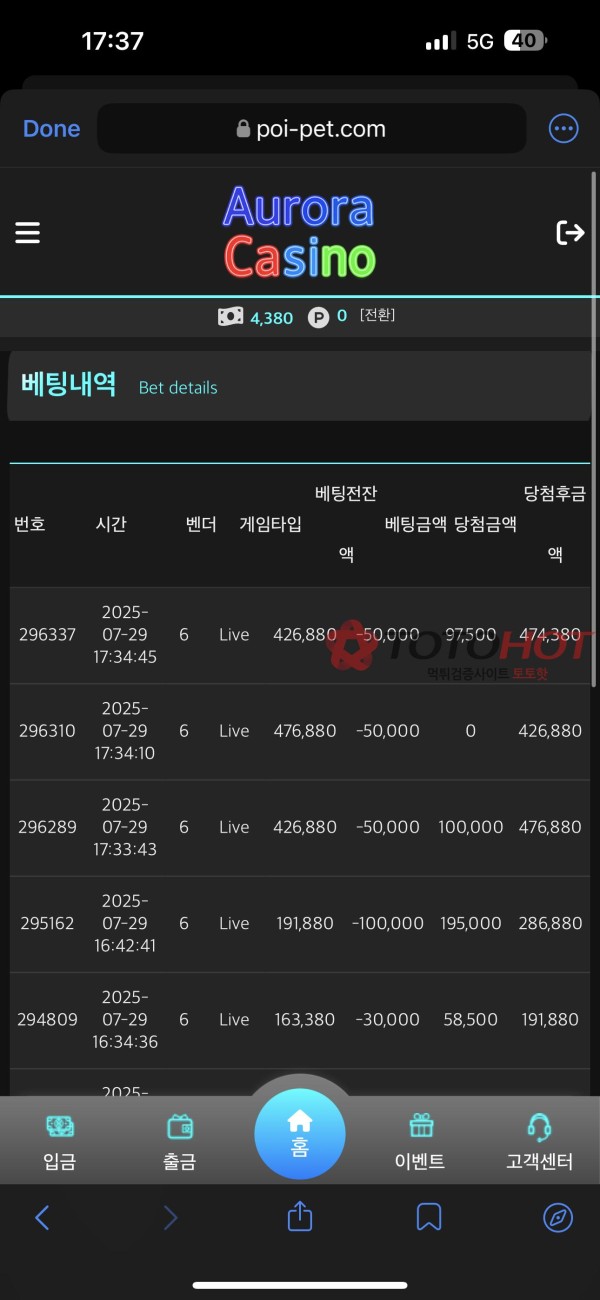The height and width of the screenshot is (1300, 600).
Task: Tap the poi-pet.com address bar
Action: pyautogui.click(x=311, y=129)
